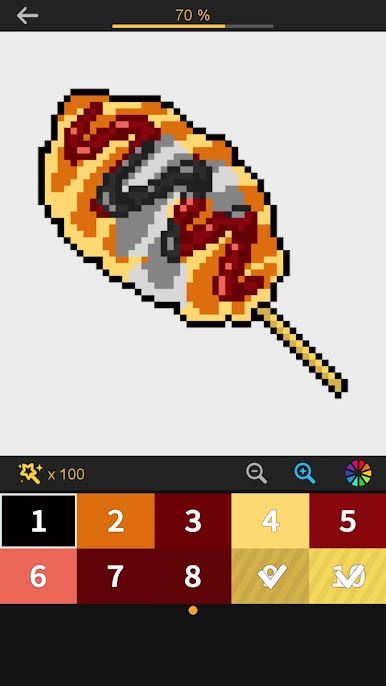
Task: Go back using the arrow icon
Action: click(x=27, y=16)
